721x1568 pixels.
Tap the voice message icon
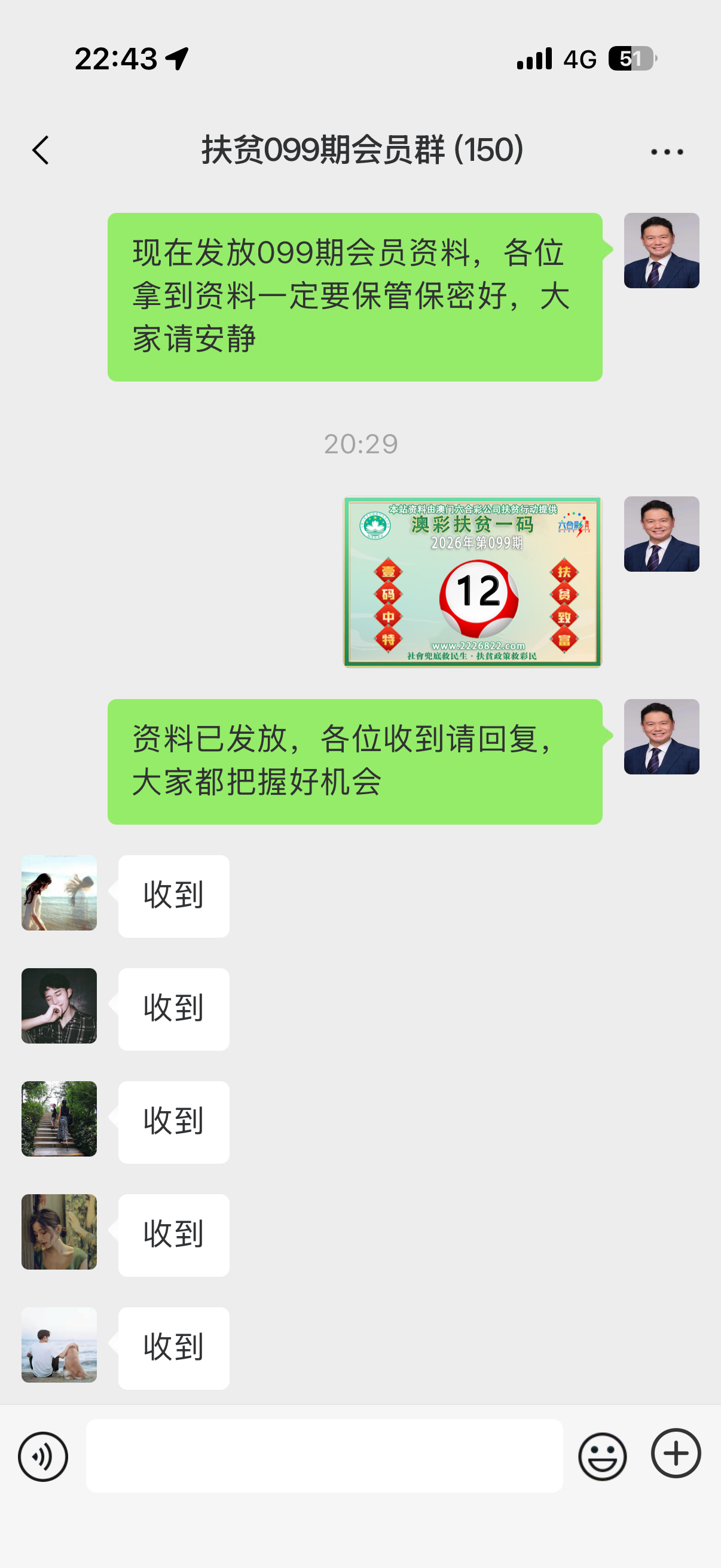(41, 1456)
